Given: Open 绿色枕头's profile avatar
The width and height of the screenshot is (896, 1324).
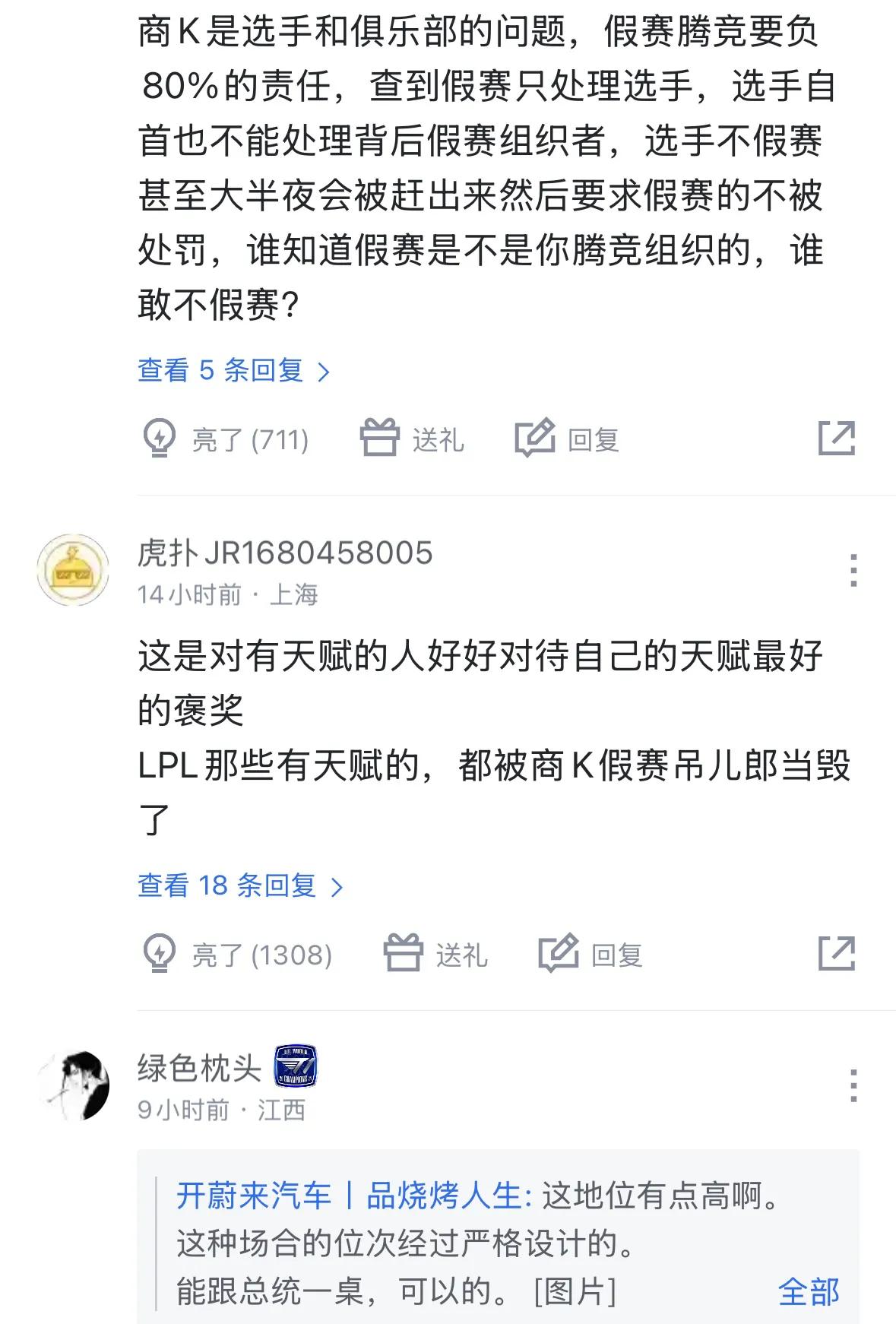Looking at the screenshot, I should [x=73, y=1085].
